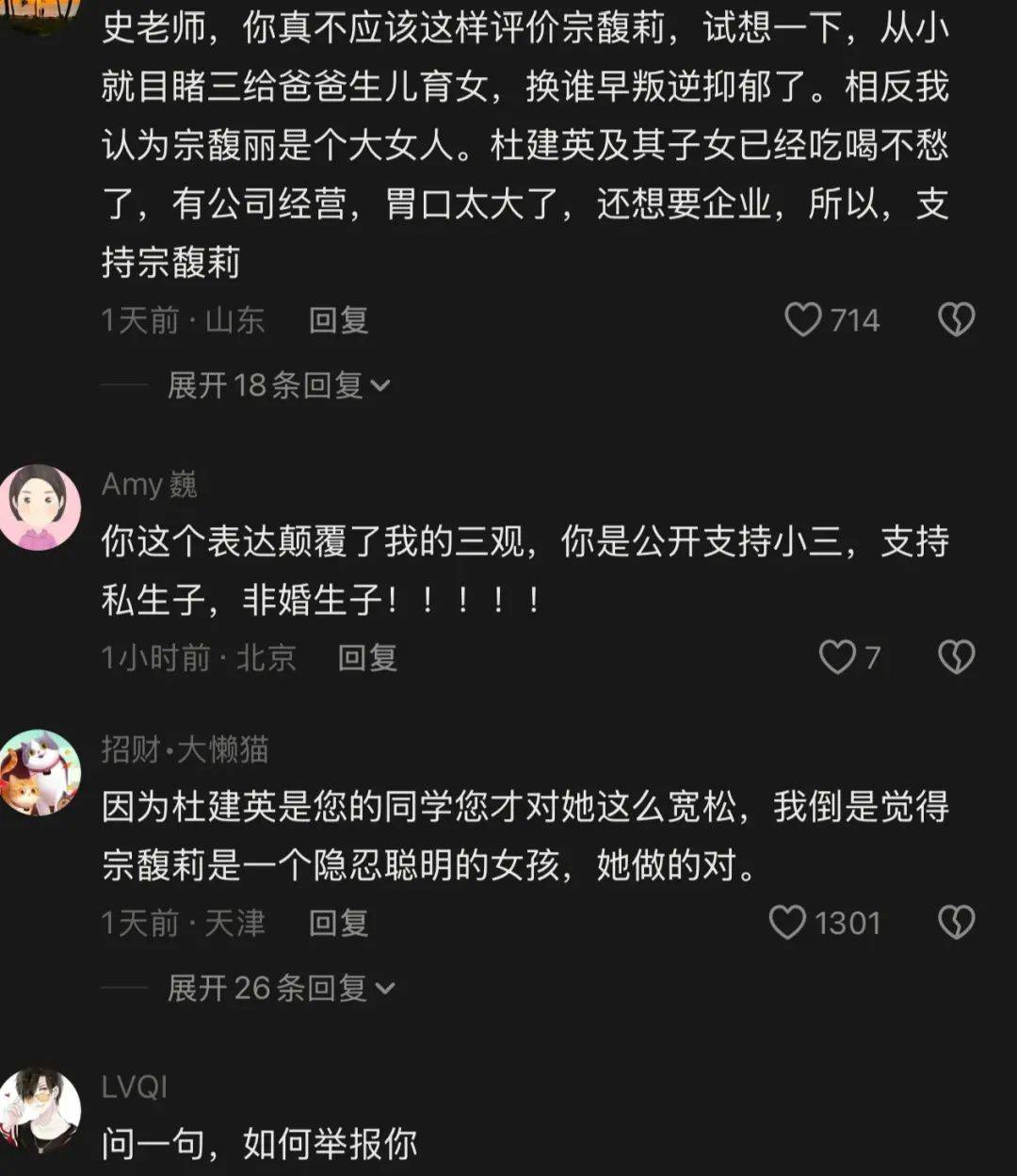Open LVQI's profile avatar
Viewport: 1017px width, 1176px height.
[x=40, y=1111]
